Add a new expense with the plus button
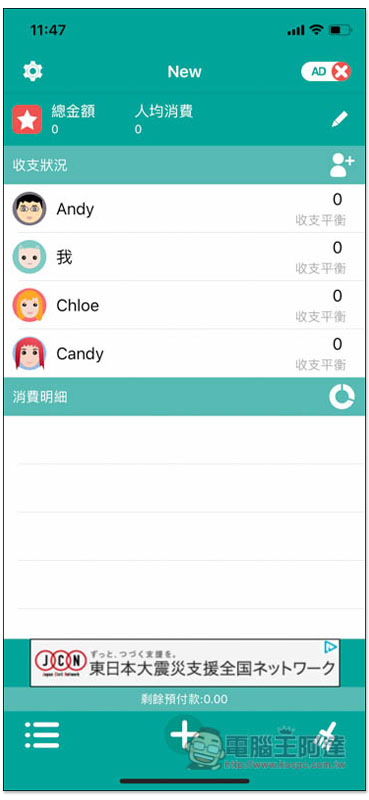369x800 pixels. pyautogui.click(x=184, y=735)
